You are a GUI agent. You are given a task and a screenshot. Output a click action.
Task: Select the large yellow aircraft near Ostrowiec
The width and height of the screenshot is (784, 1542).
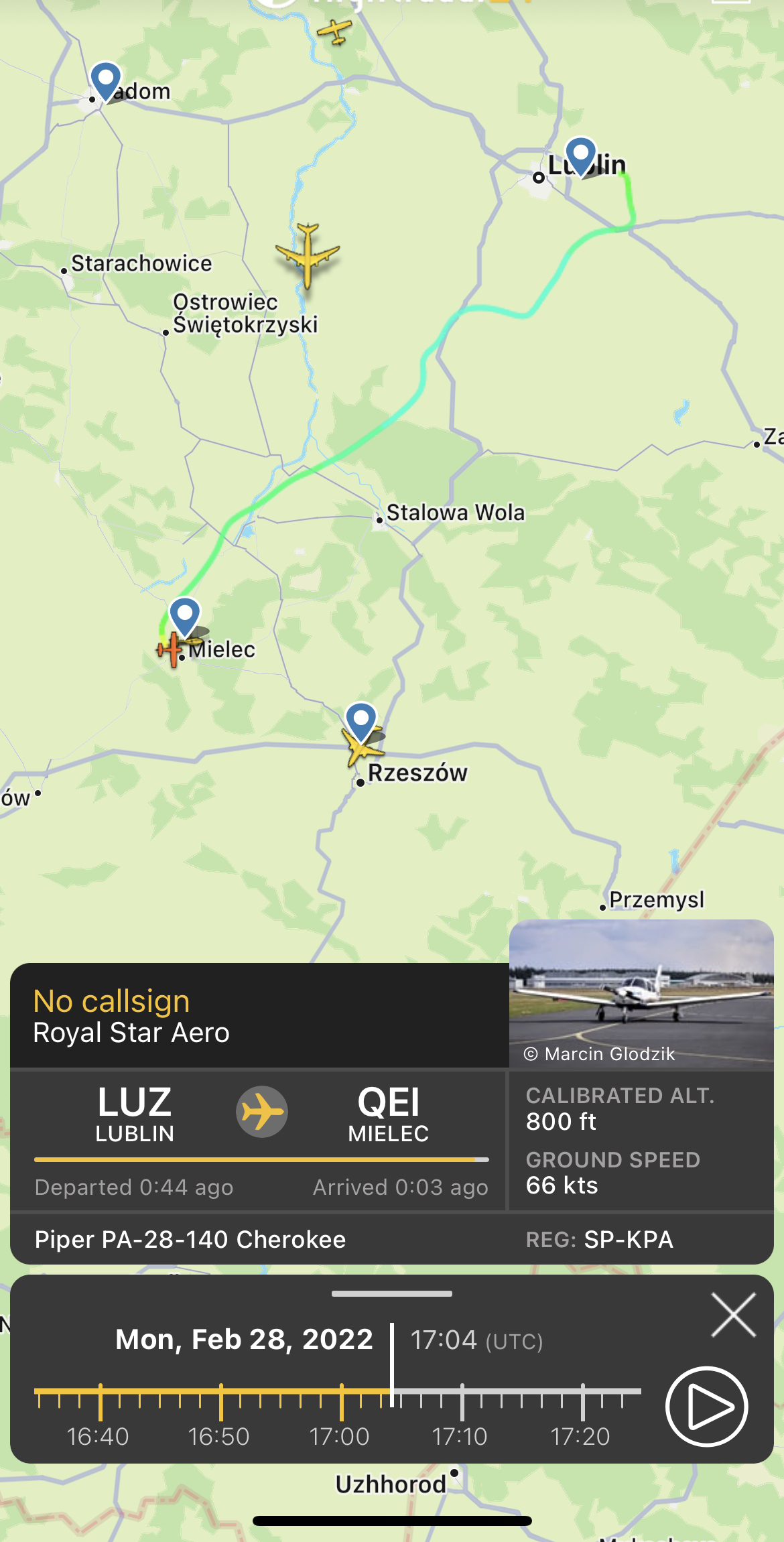click(308, 255)
